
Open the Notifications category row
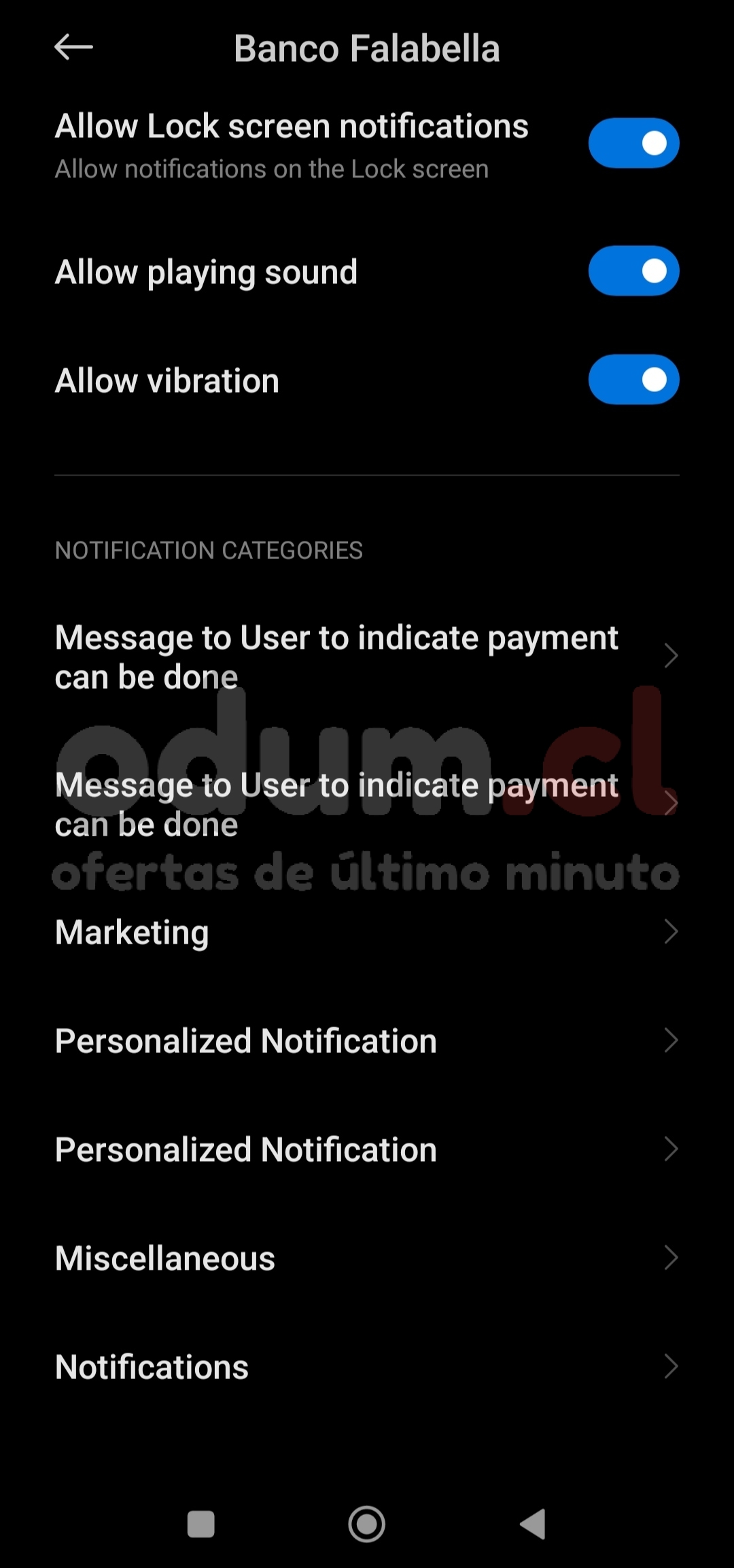click(367, 1367)
